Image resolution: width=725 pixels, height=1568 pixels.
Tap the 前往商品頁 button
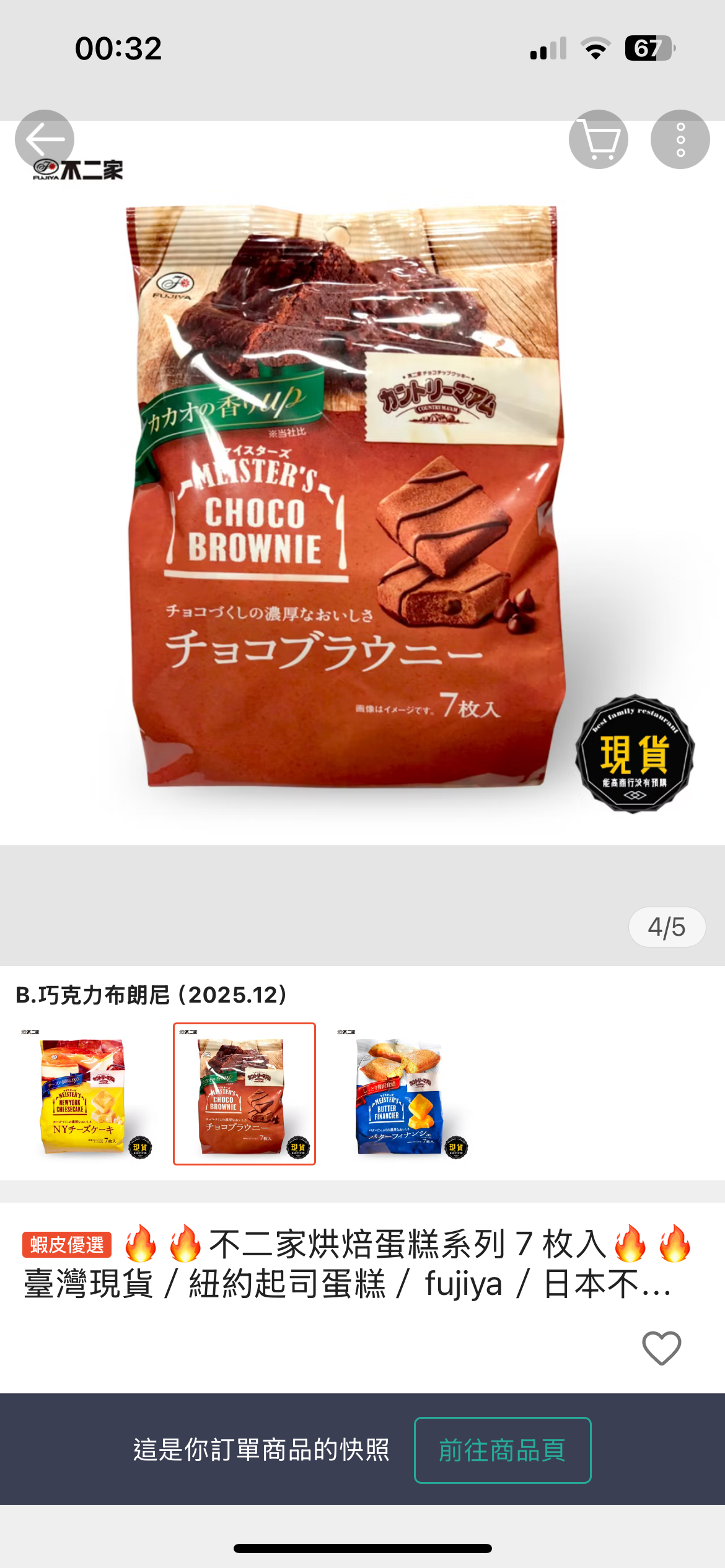(x=502, y=1450)
